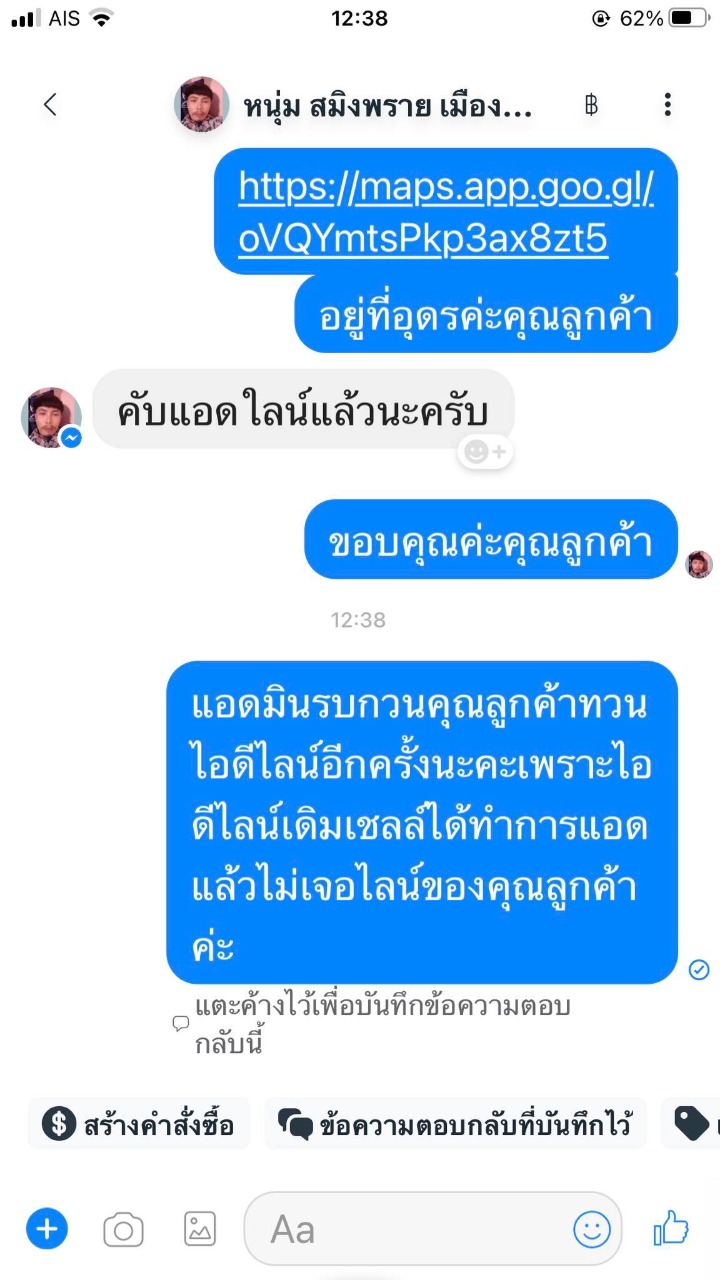Image resolution: width=720 pixels, height=1280 pixels.
Task: Open the emoji picker in message box
Action: pos(592,1228)
